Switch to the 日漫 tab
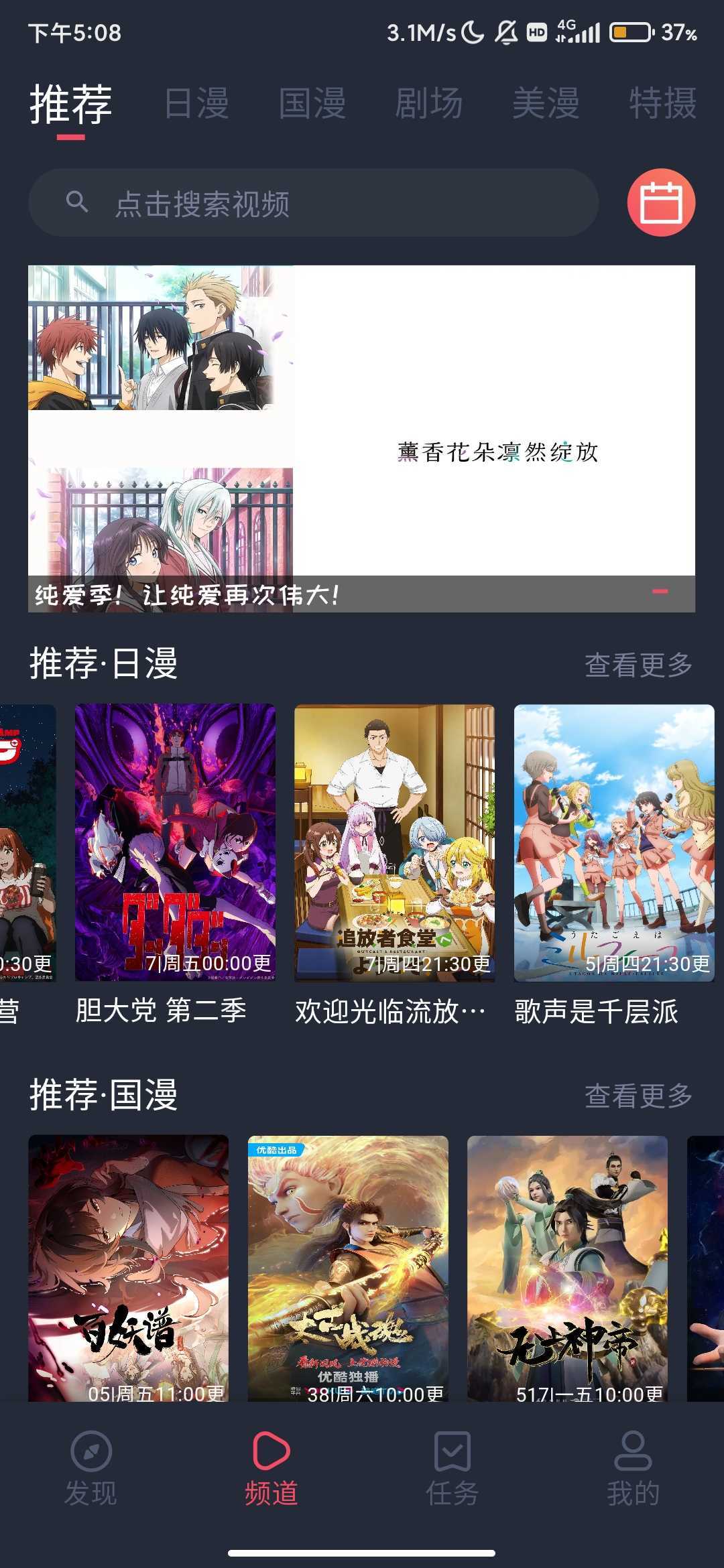 click(196, 104)
